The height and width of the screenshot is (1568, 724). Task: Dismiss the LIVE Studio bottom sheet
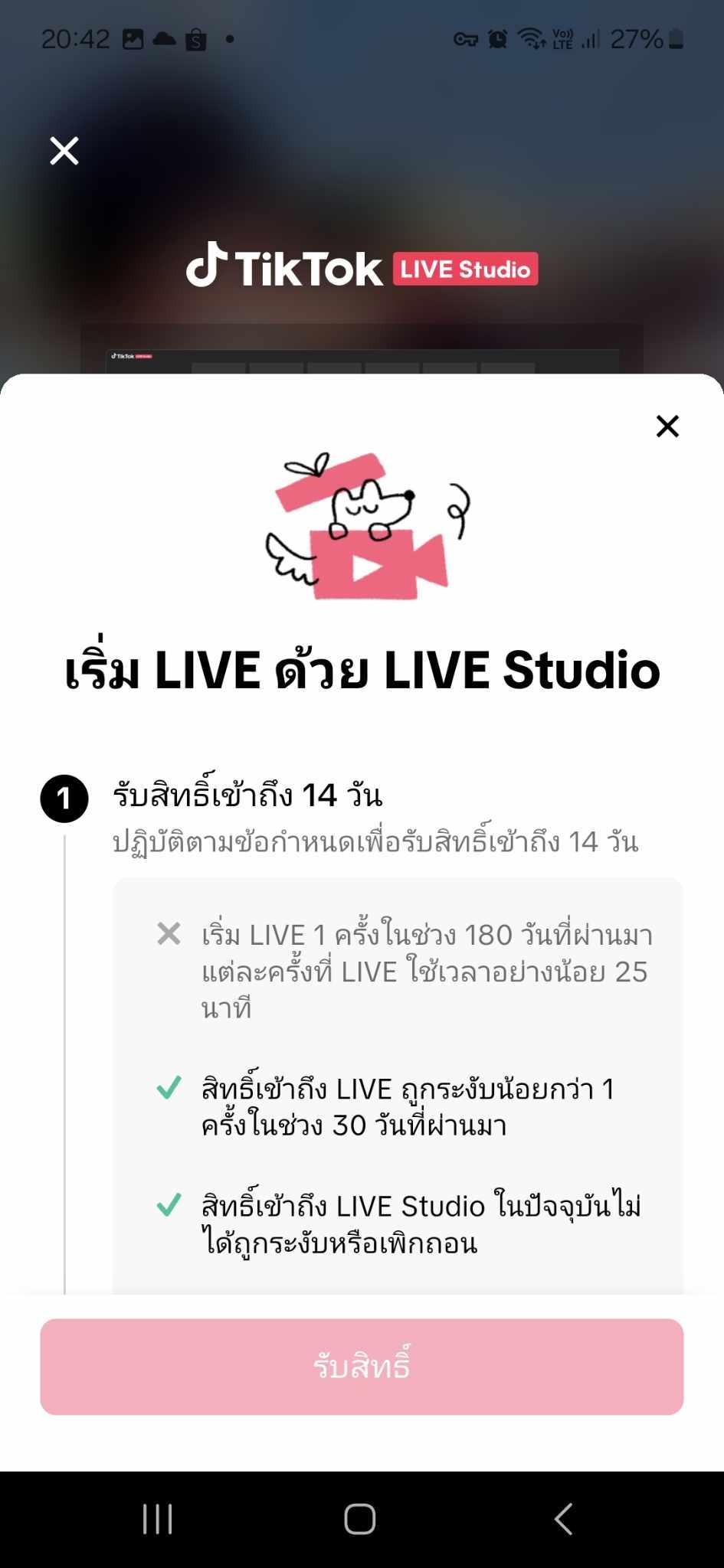[x=667, y=426]
